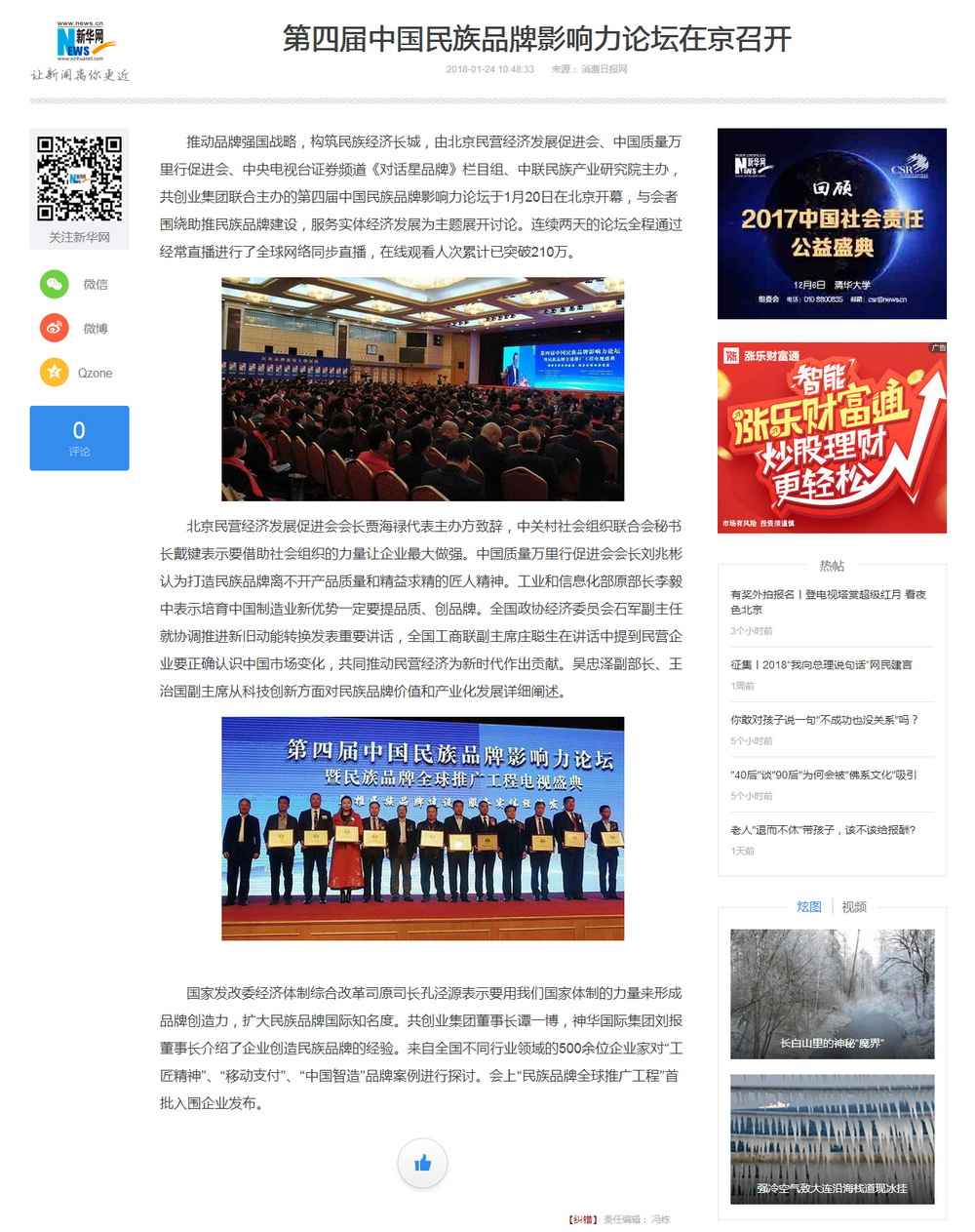The width and height of the screenshot is (975, 1232).
Task: Open the 评论 comments button
Action: (x=79, y=438)
